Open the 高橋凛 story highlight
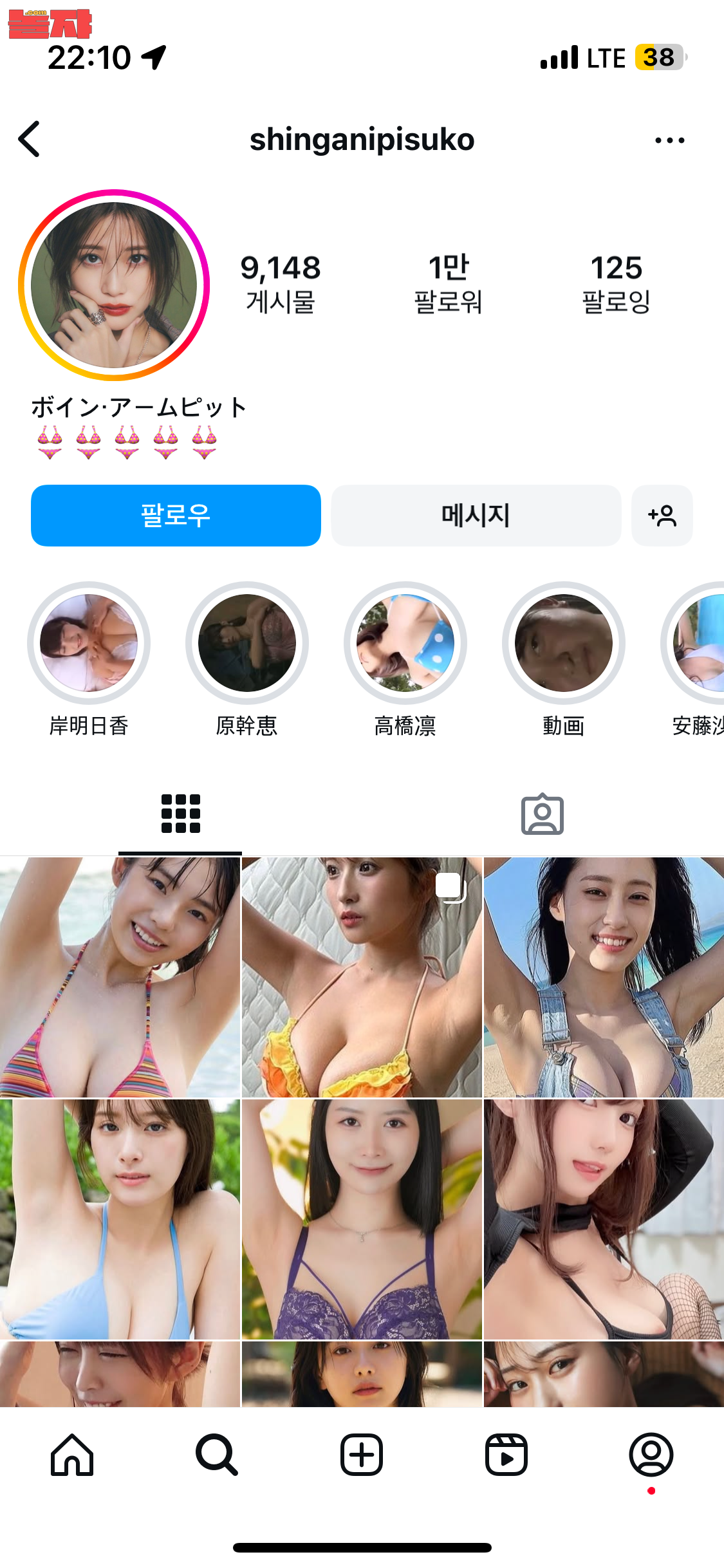 (405, 643)
